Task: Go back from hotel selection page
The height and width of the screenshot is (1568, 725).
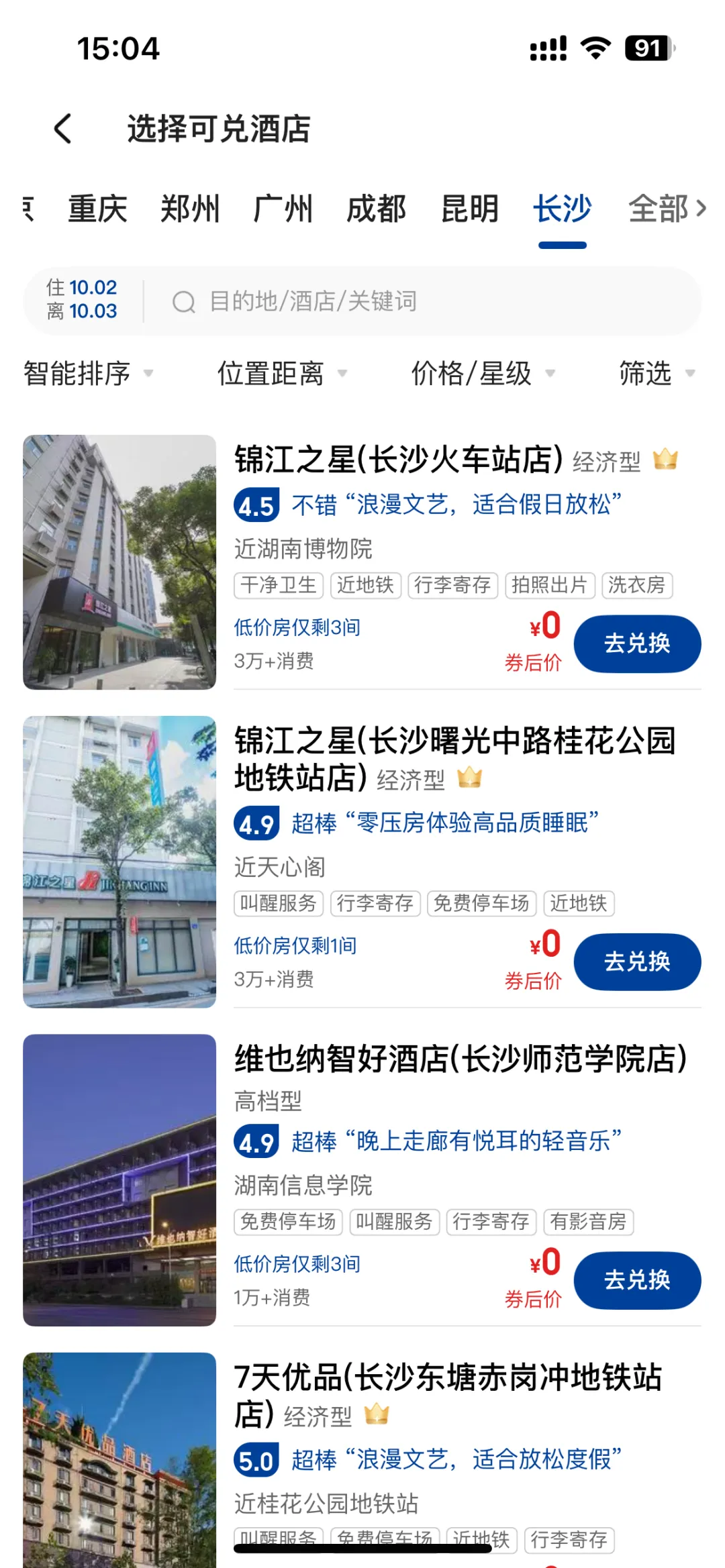Action: [63, 128]
